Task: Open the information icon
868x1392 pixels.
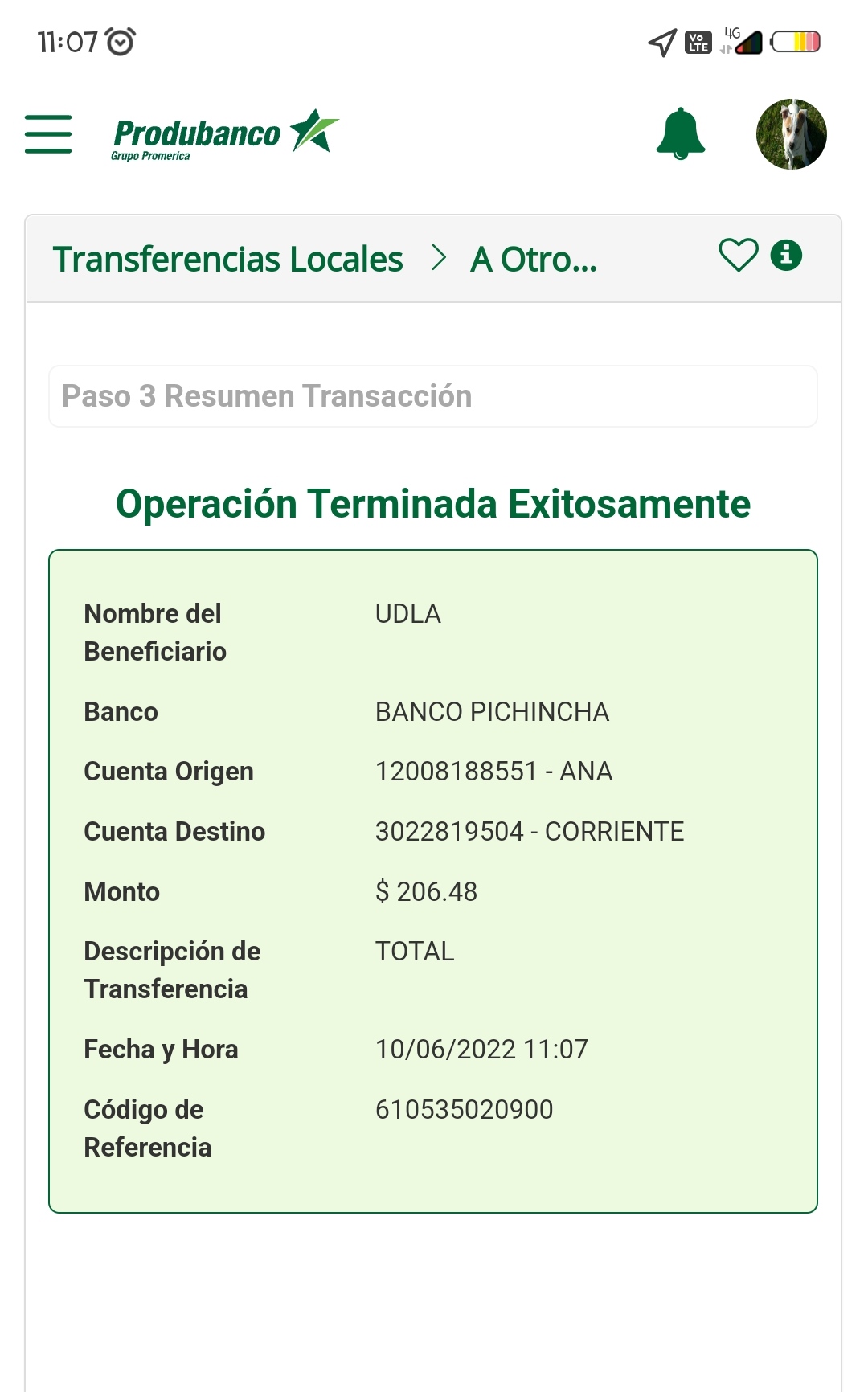Action: pyautogui.click(x=786, y=256)
